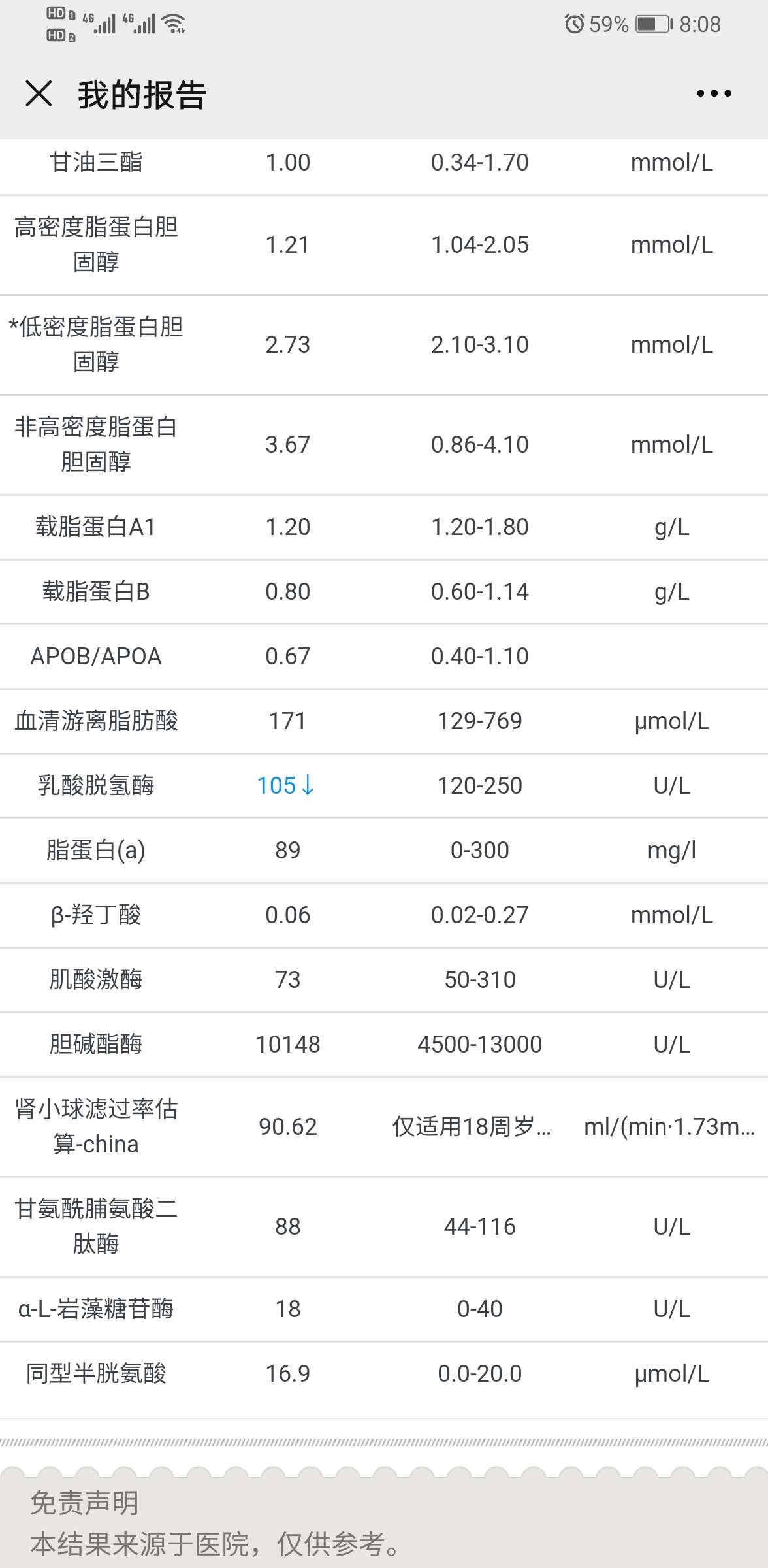Open the three-dot overflow menu
This screenshot has width=768, height=1568.
pyautogui.click(x=714, y=93)
